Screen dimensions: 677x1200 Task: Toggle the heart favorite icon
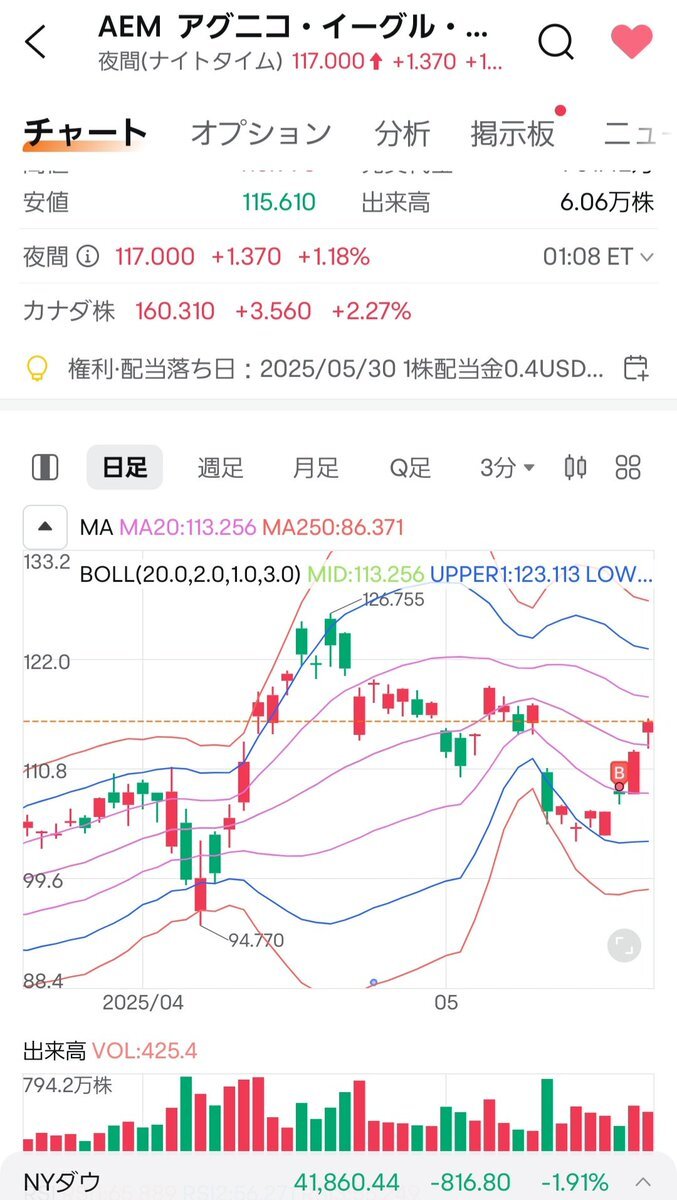[x=631, y=42]
